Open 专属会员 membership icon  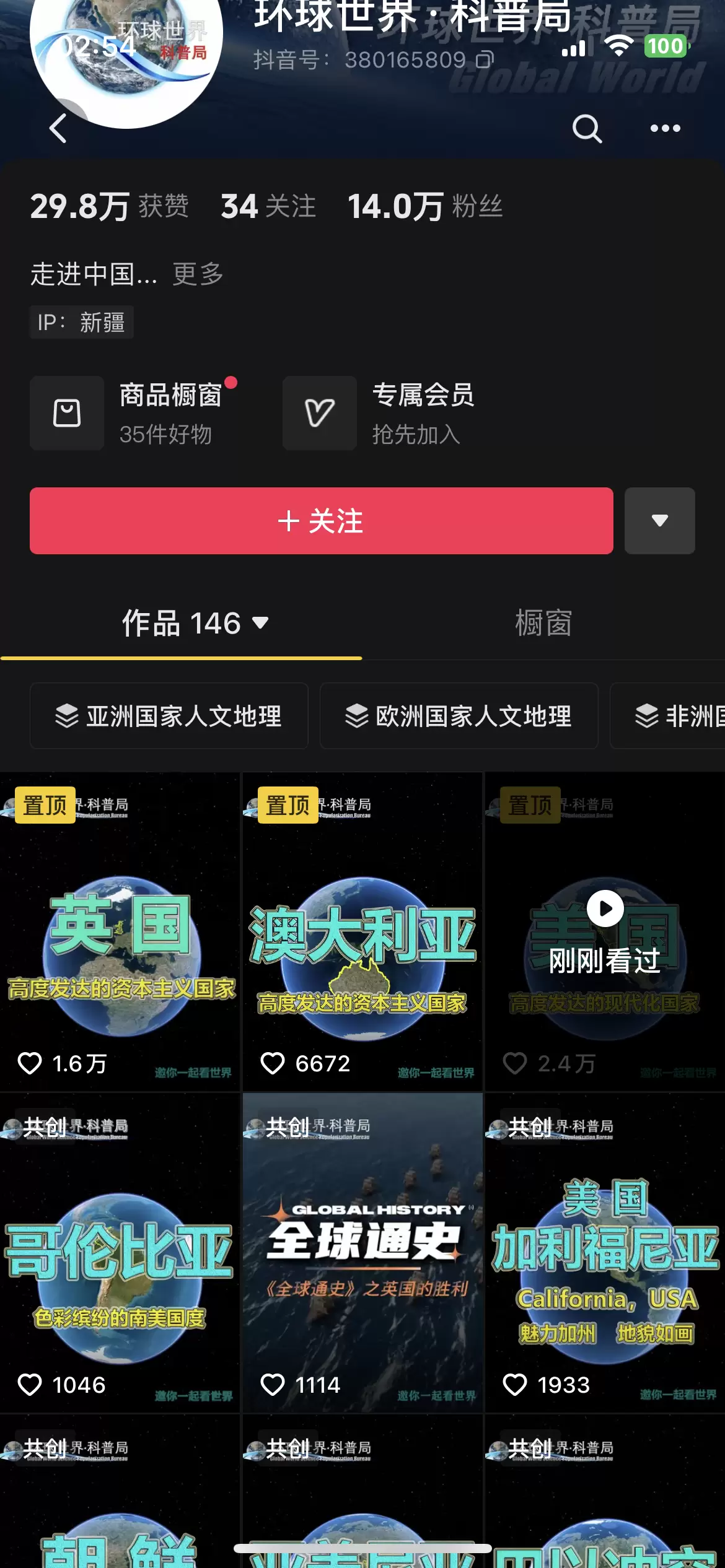(x=320, y=414)
